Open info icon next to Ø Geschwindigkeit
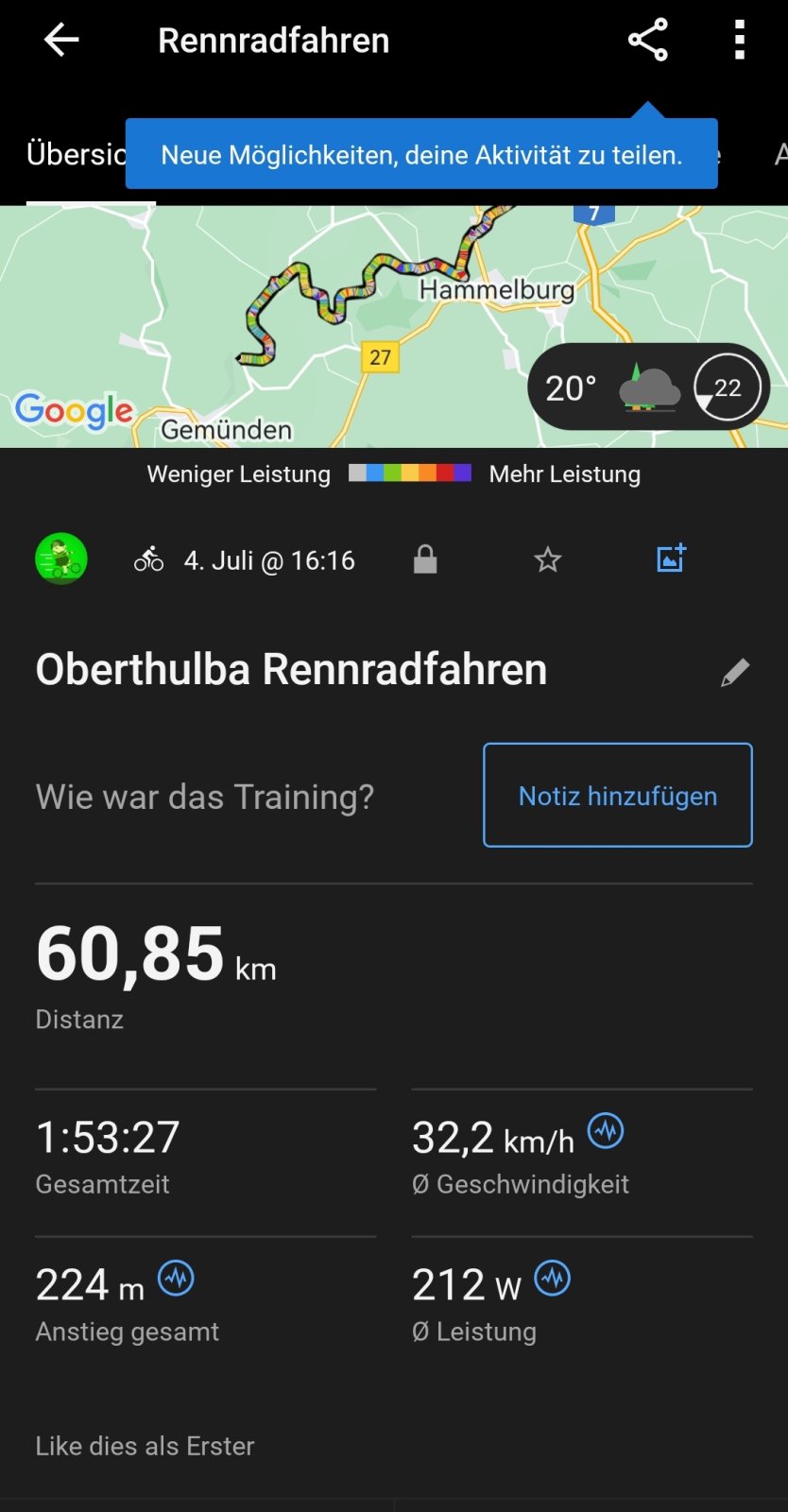788x1512 pixels. [606, 1130]
